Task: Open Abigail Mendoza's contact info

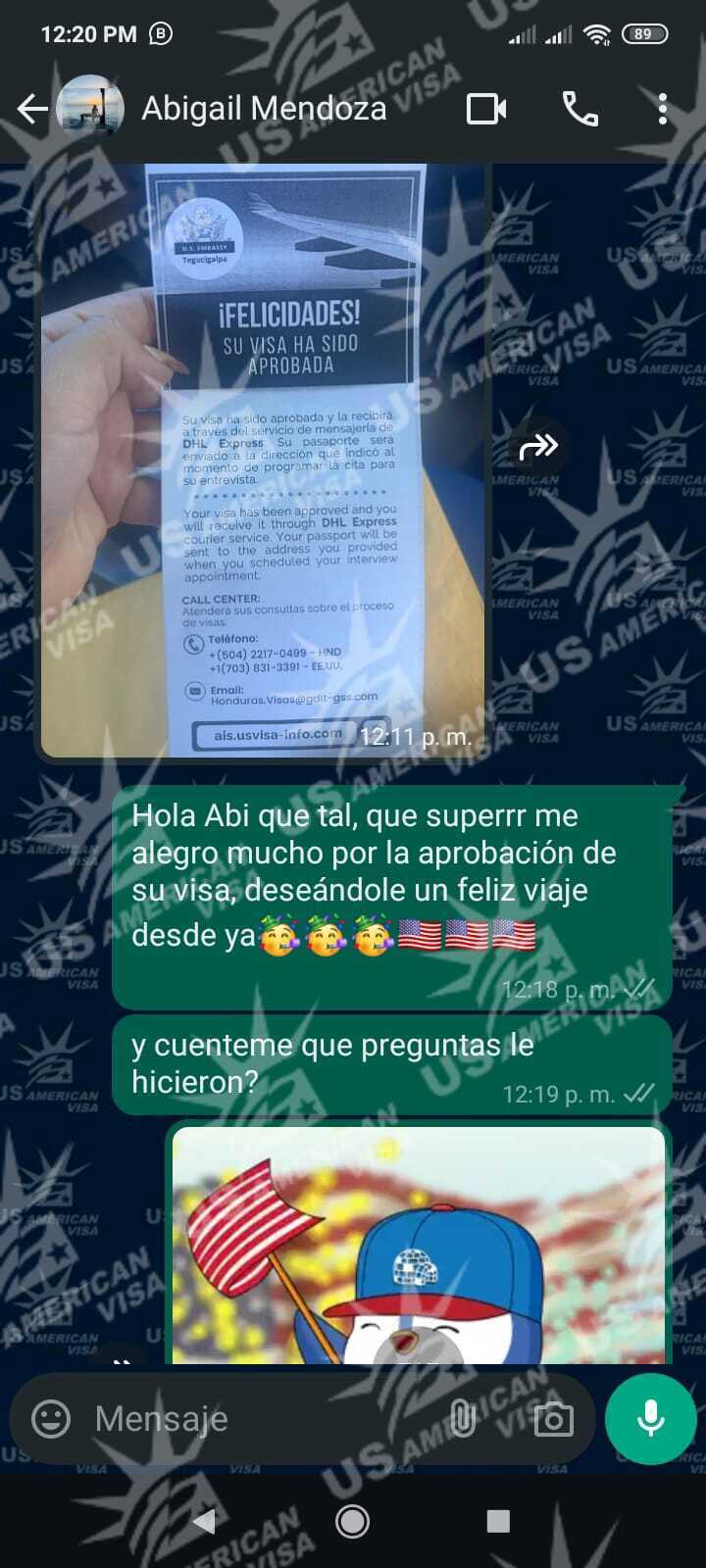Action: click(x=263, y=109)
